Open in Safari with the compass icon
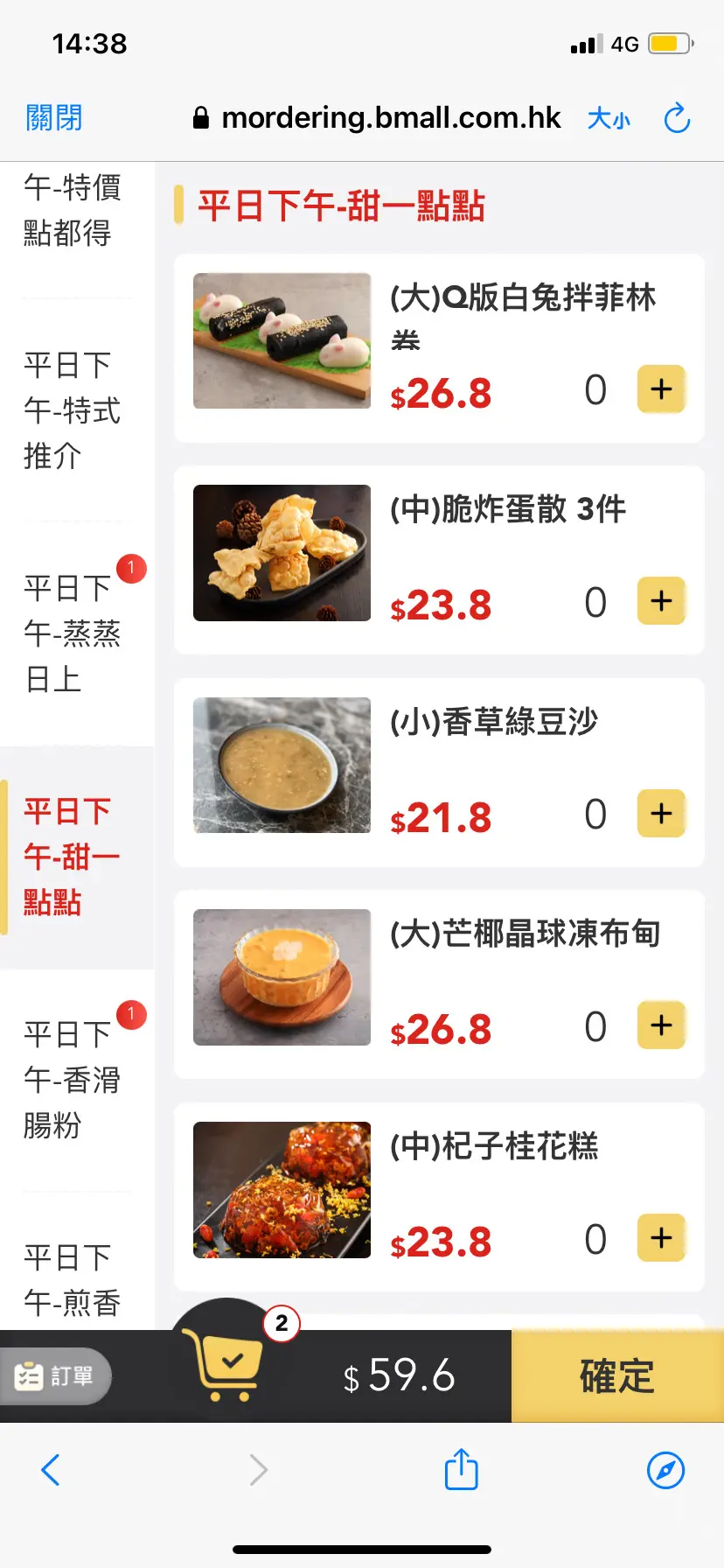 [x=665, y=1470]
